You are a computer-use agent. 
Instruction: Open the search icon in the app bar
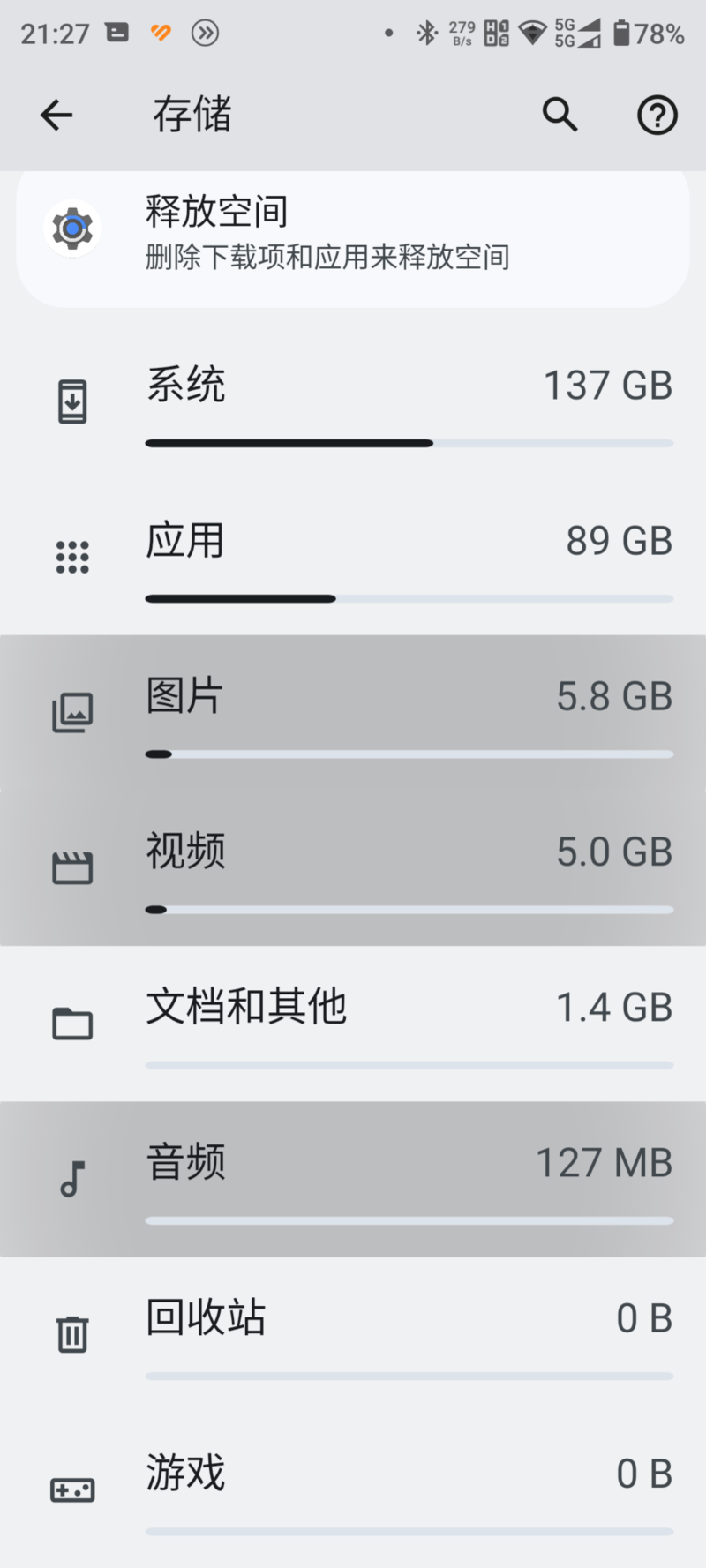click(560, 115)
